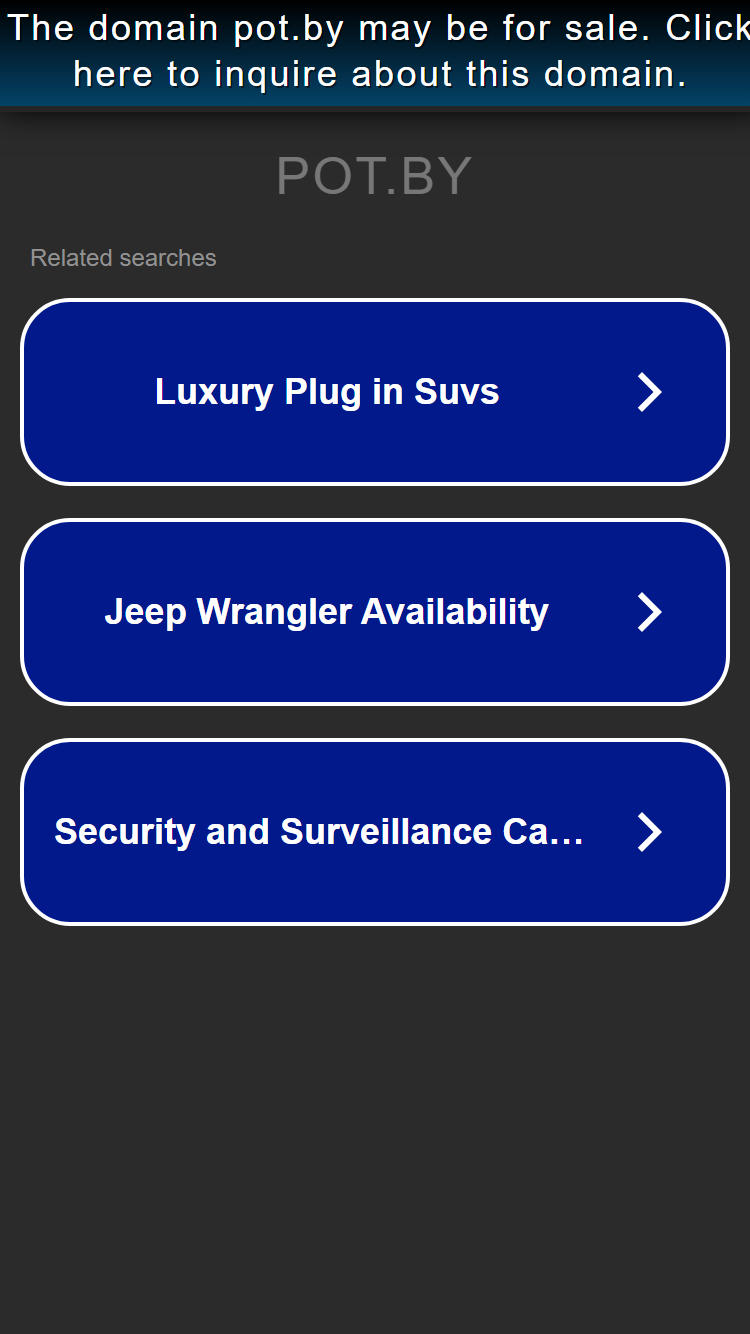Open Luxury Plug in Suvs search
Viewport: 750px width, 1334px height.
tap(375, 392)
